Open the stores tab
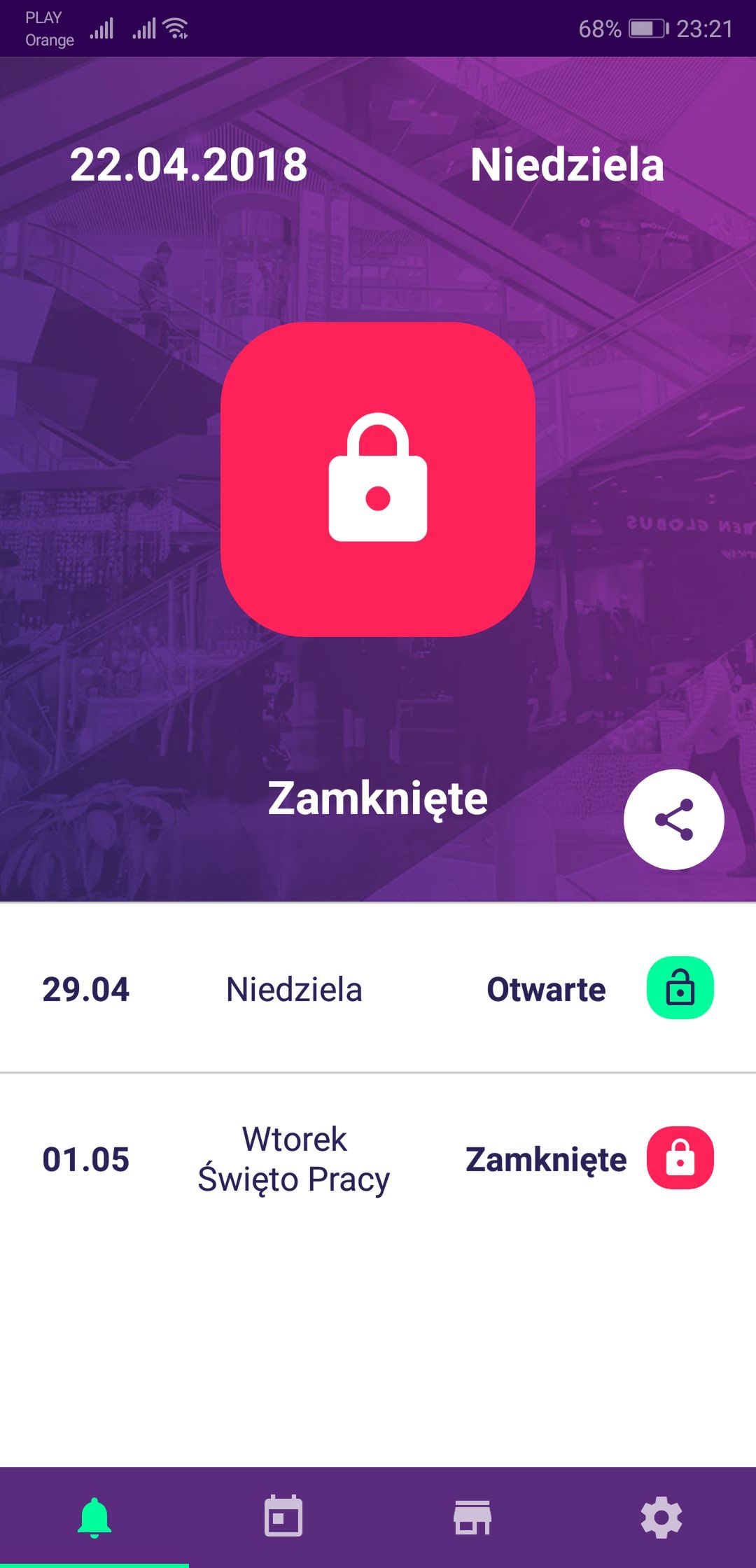This screenshot has width=756, height=1568. pyautogui.click(x=472, y=1517)
